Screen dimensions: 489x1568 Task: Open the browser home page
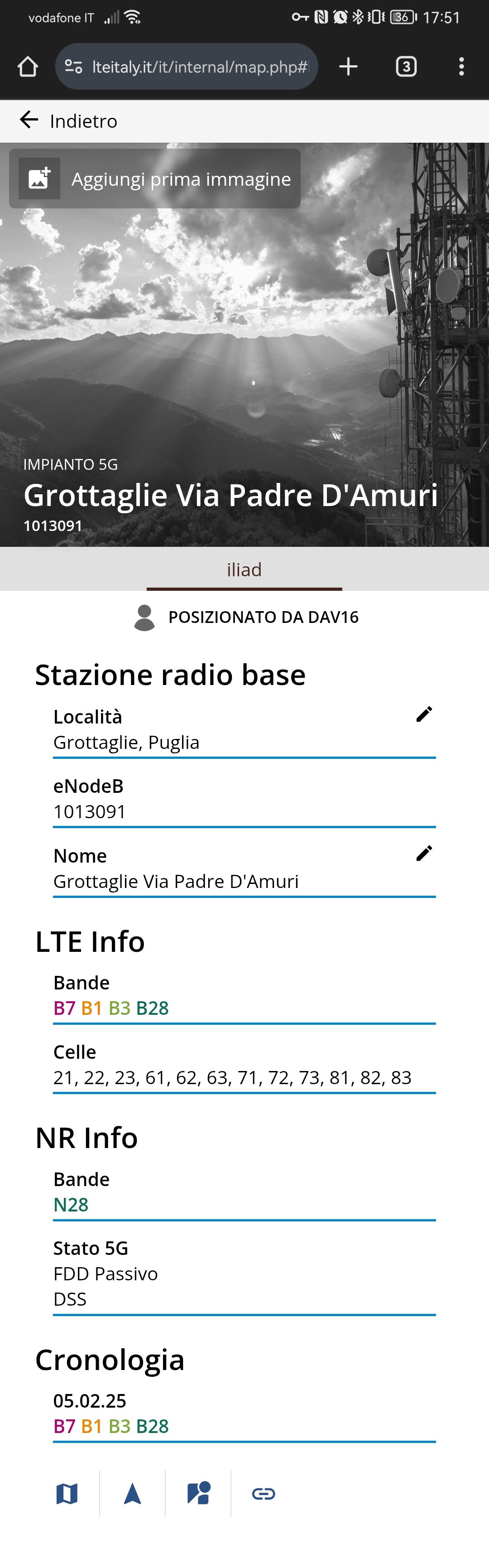tap(28, 66)
